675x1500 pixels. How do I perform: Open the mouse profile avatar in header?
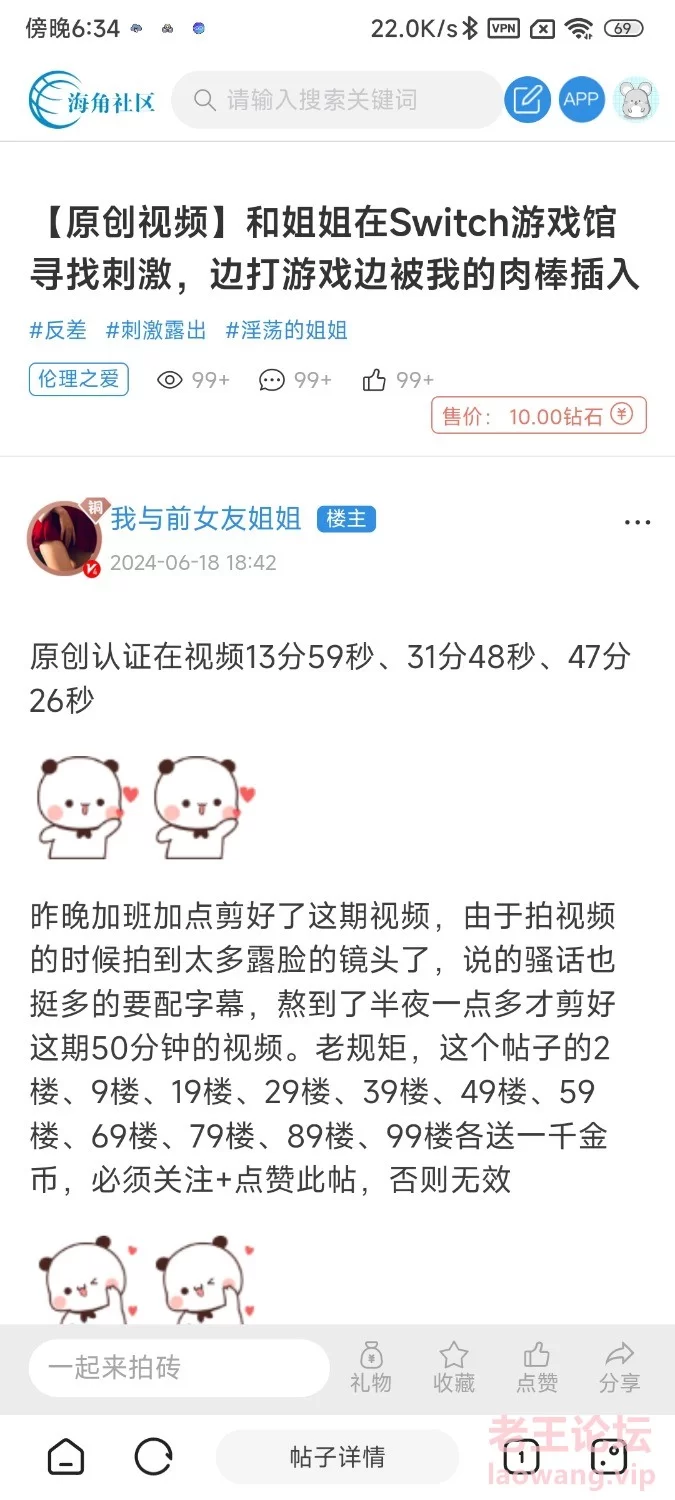[635, 100]
